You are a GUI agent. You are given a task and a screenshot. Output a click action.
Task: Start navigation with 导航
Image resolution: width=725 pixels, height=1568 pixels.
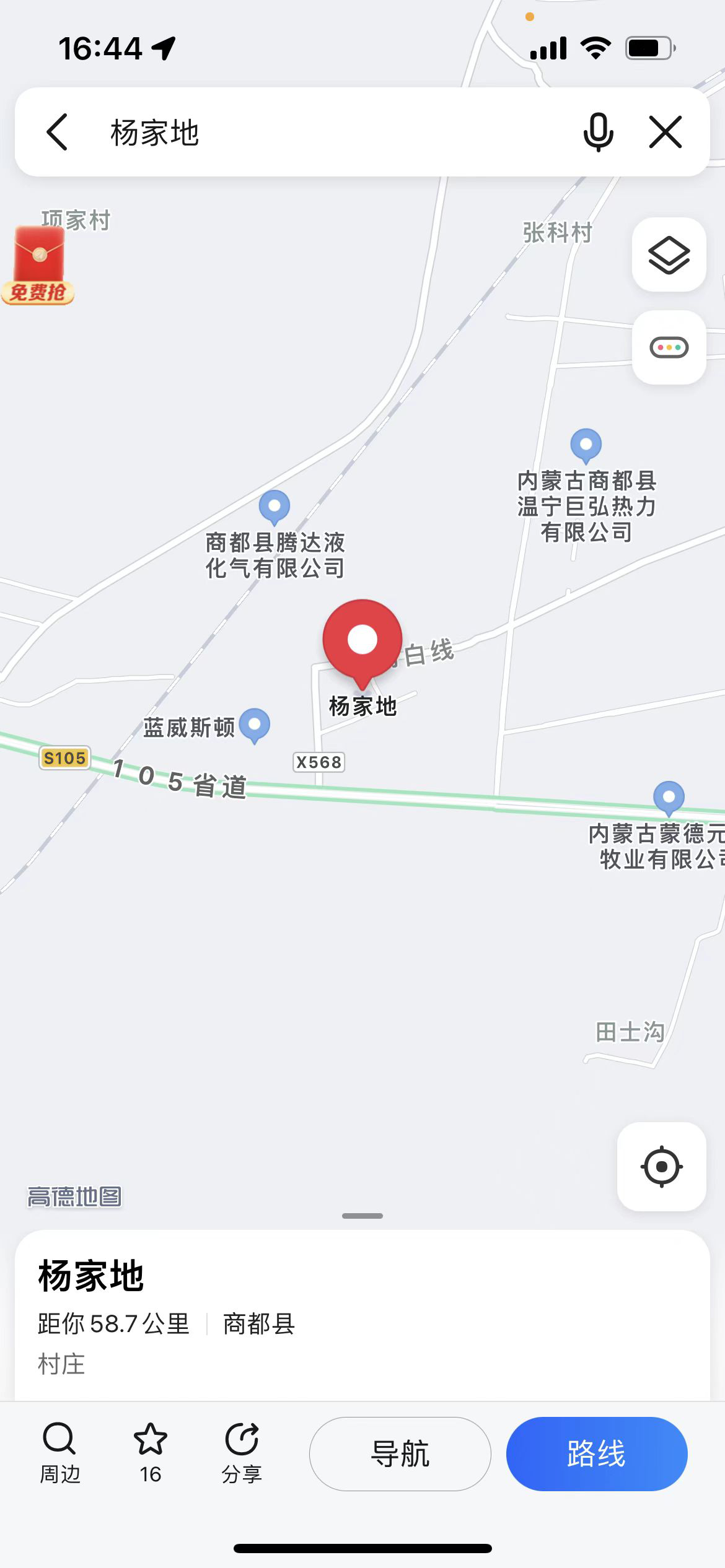400,1453
